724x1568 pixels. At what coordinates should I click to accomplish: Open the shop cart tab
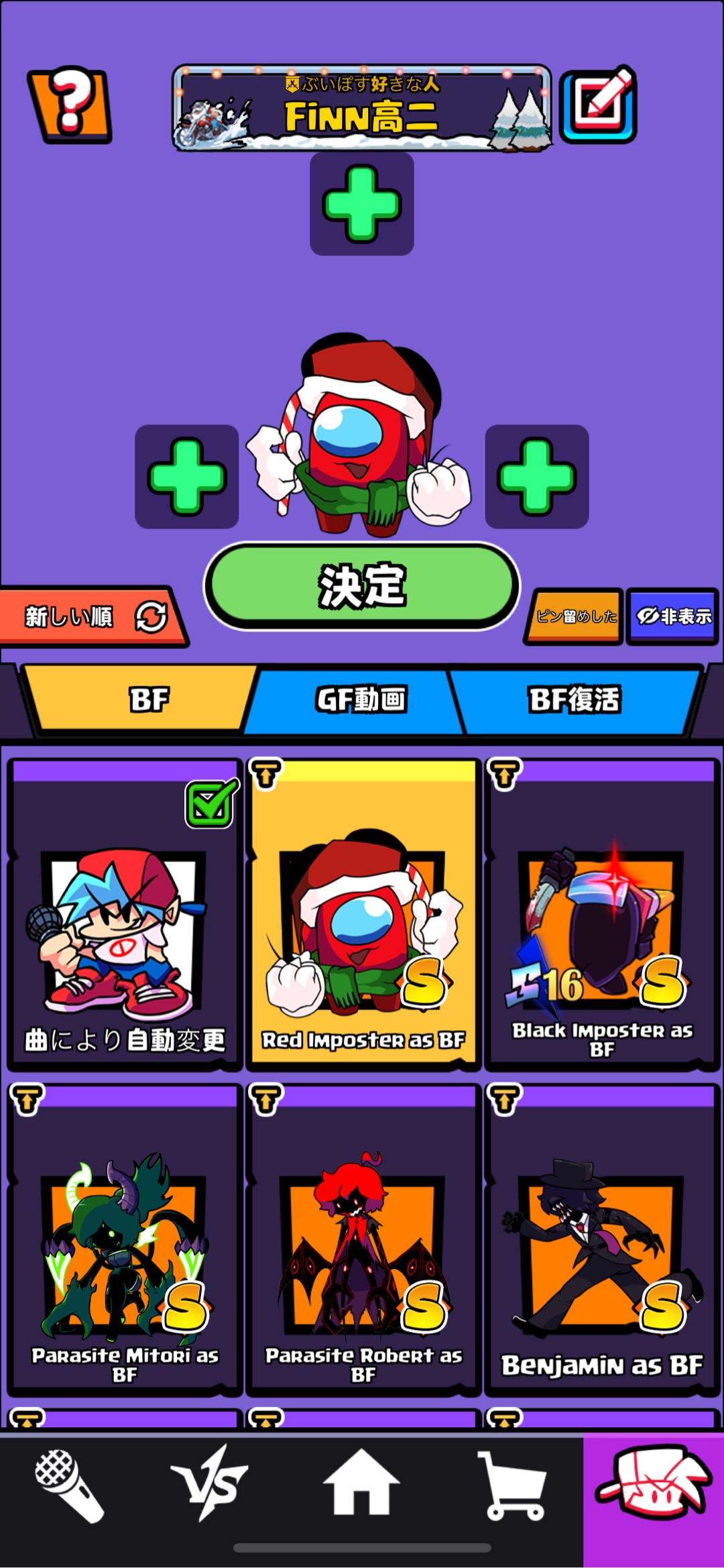coord(512,1486)
